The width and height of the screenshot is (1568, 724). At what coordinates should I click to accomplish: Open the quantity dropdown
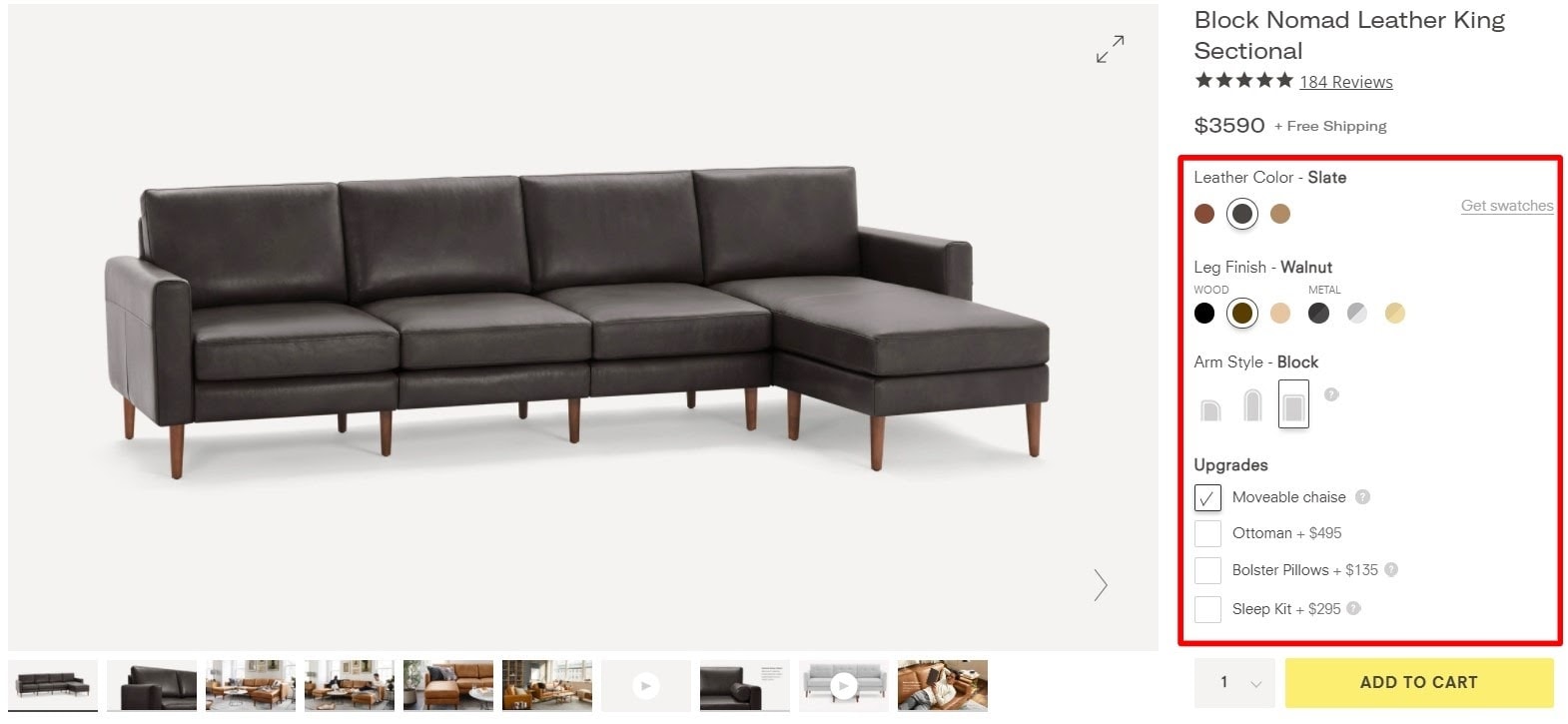tap(1234, 683)
